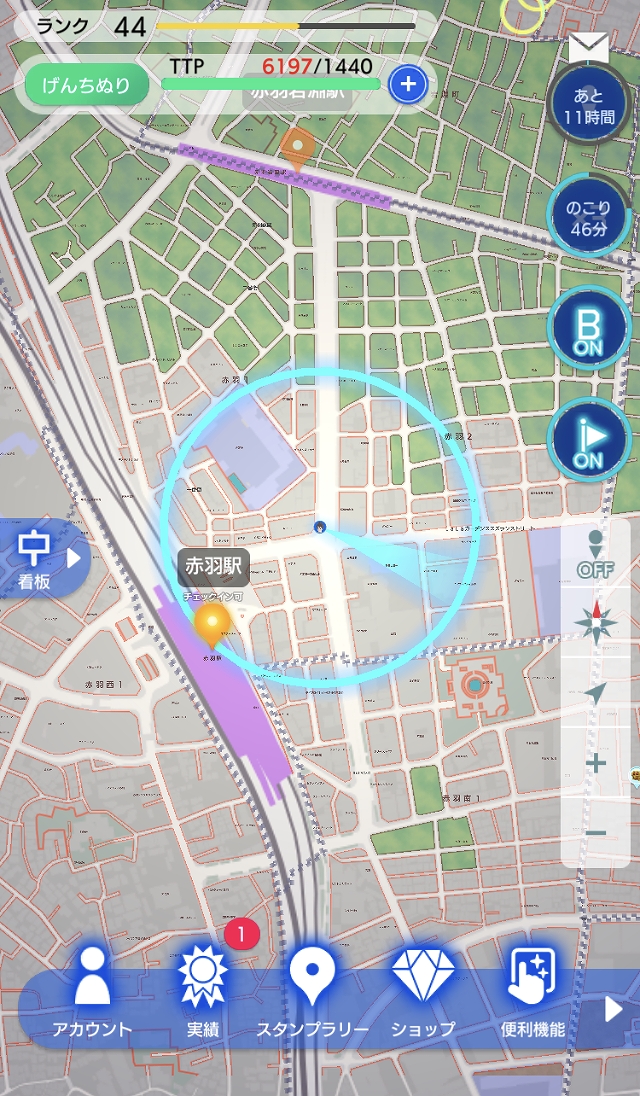Zoom in with the plus control

595,763
